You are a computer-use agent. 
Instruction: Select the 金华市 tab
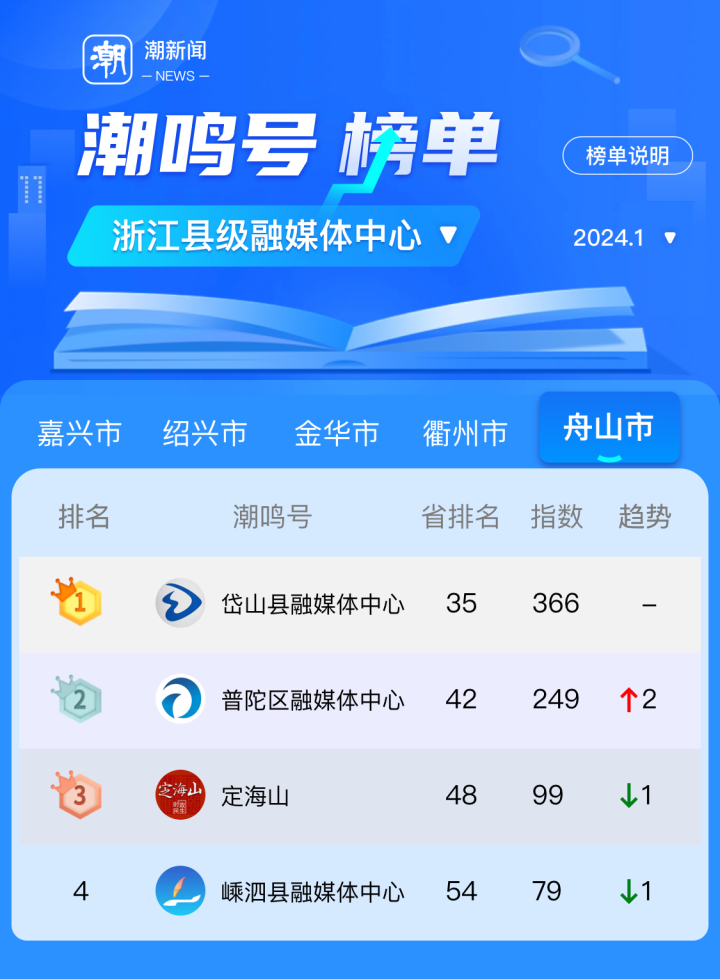point(336,433)
